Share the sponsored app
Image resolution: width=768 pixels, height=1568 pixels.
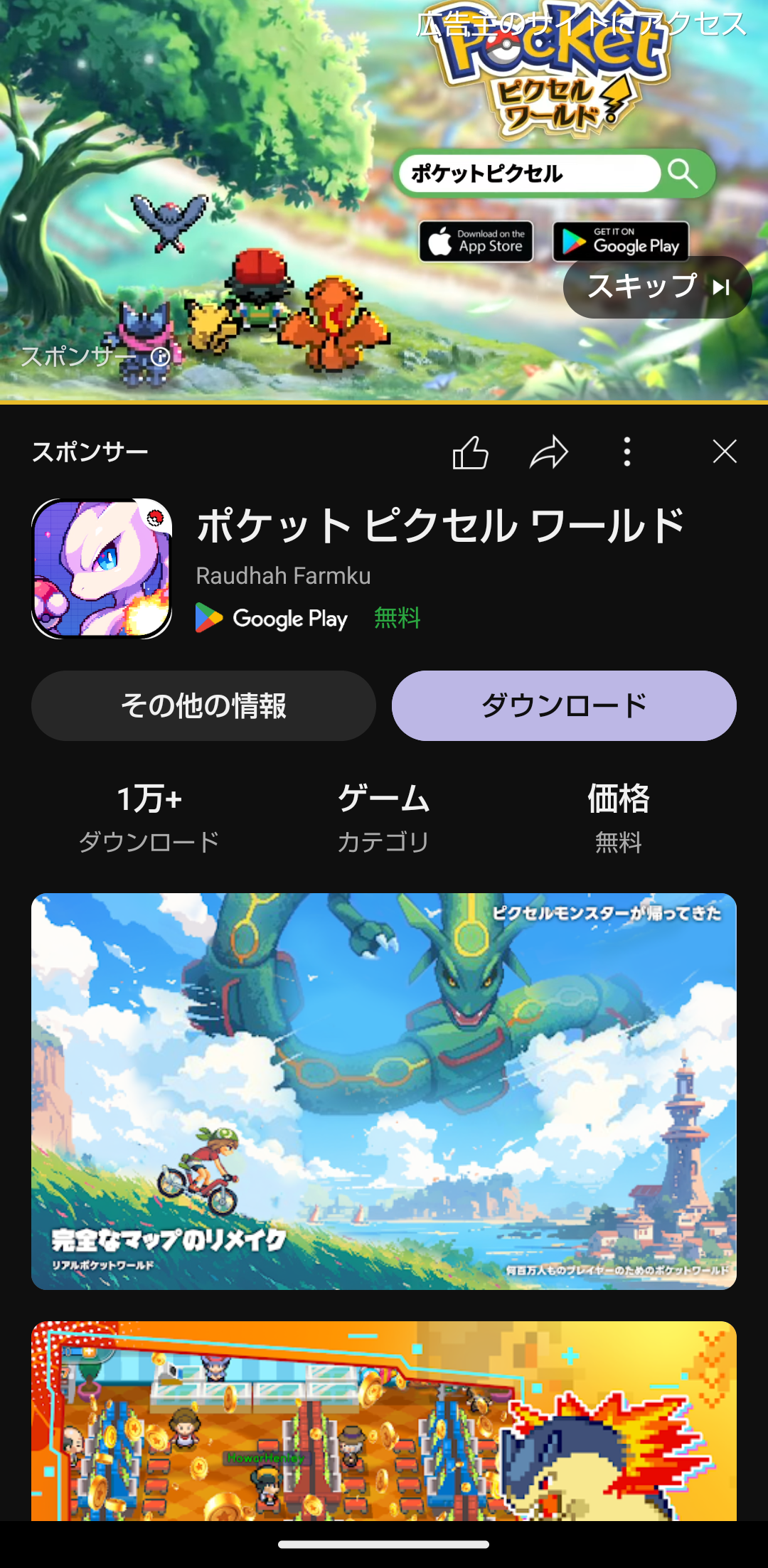(549, 452)
